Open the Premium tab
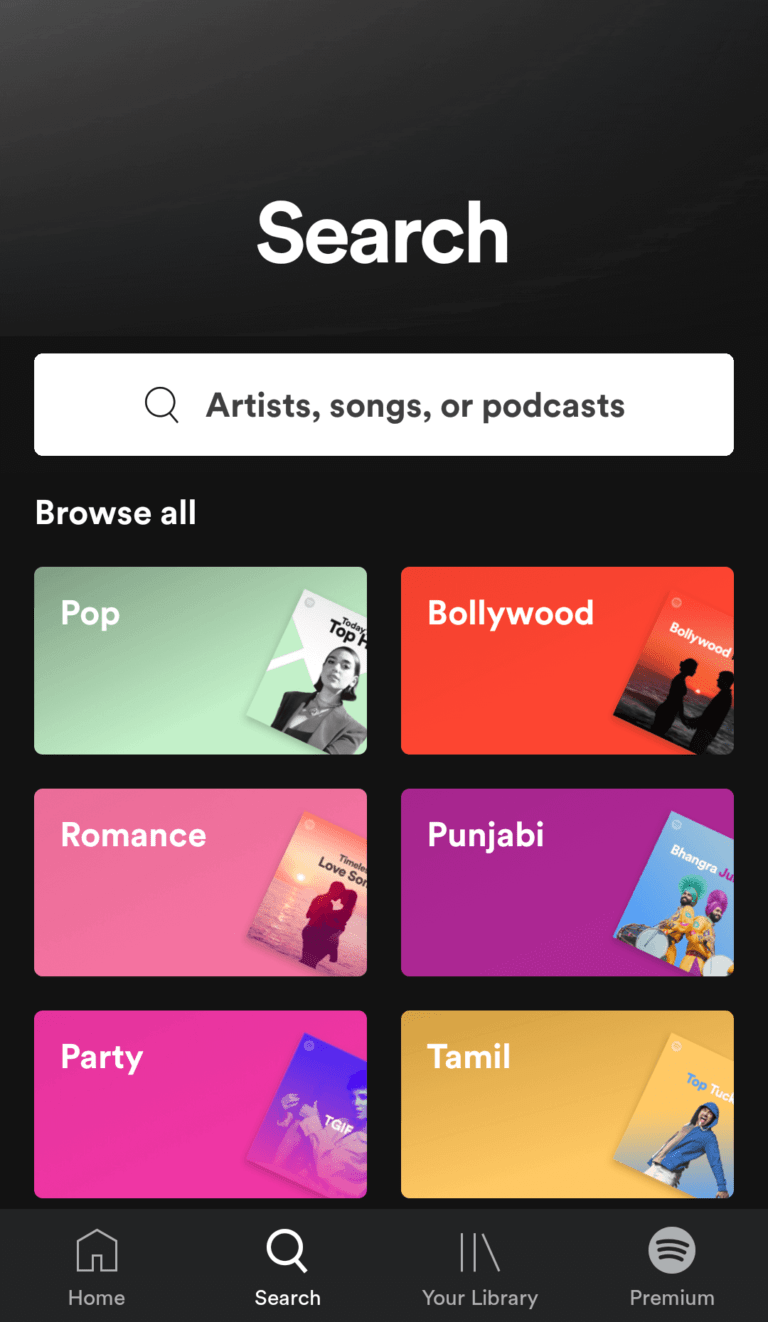 tap(672, 1268)
